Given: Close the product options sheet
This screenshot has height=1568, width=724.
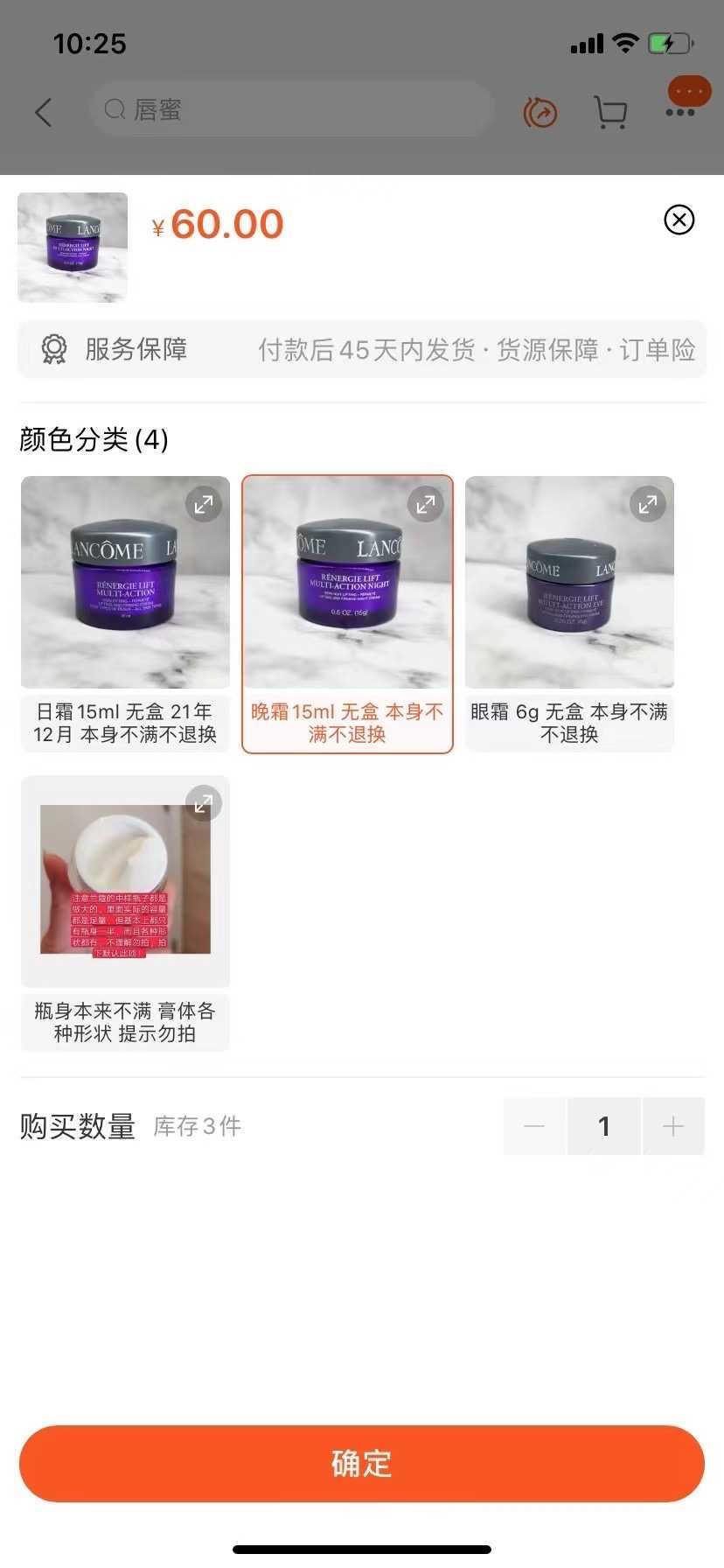Looking at the screenshot, I should pyautogui.click(x=679, y=220).
